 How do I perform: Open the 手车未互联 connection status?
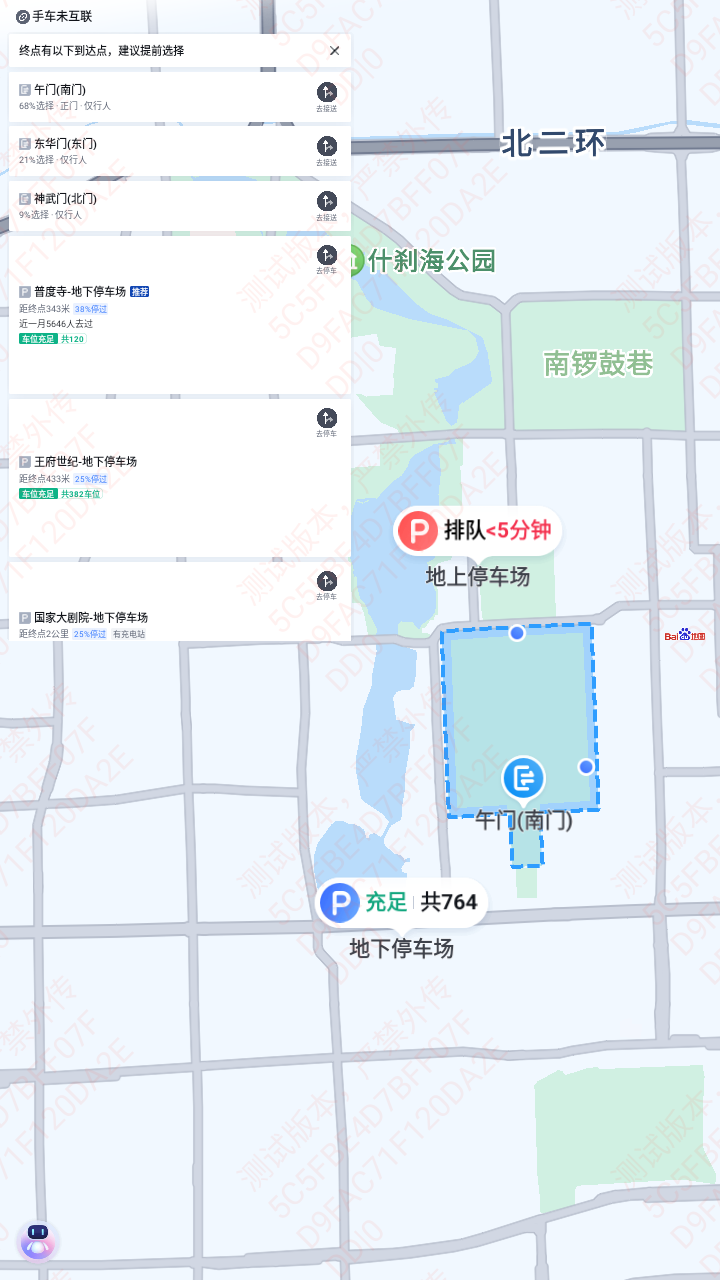pos(55,16)
